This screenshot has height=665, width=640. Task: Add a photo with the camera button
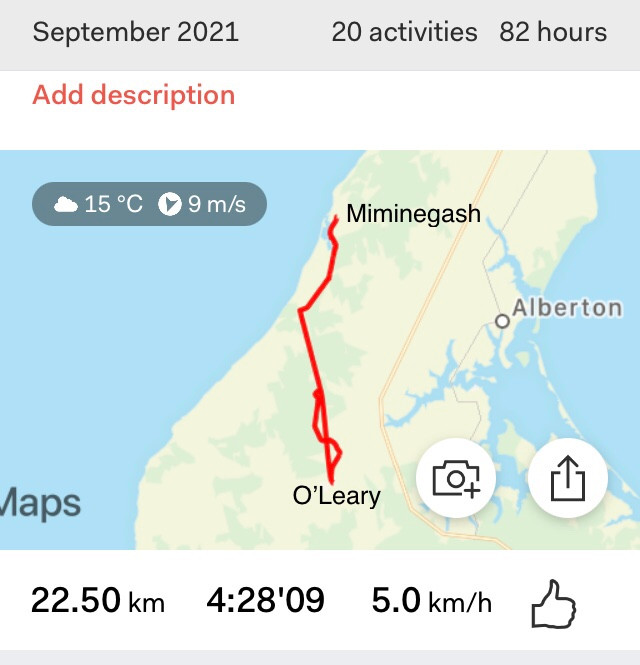pyautogui.click(x=456, y=480)
